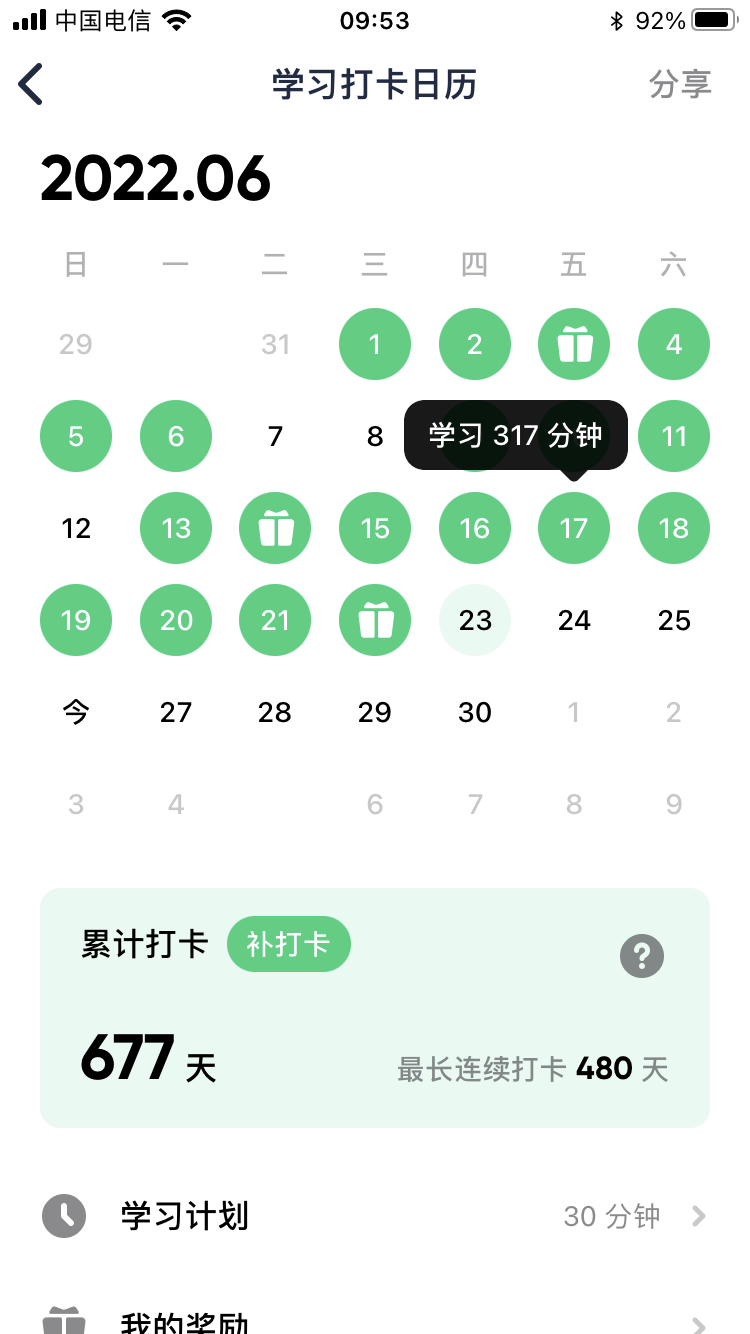Dismiss the 学习 317 分钟 tooltip
Viewport: 750px width, 1334px height.
point(515,436)
